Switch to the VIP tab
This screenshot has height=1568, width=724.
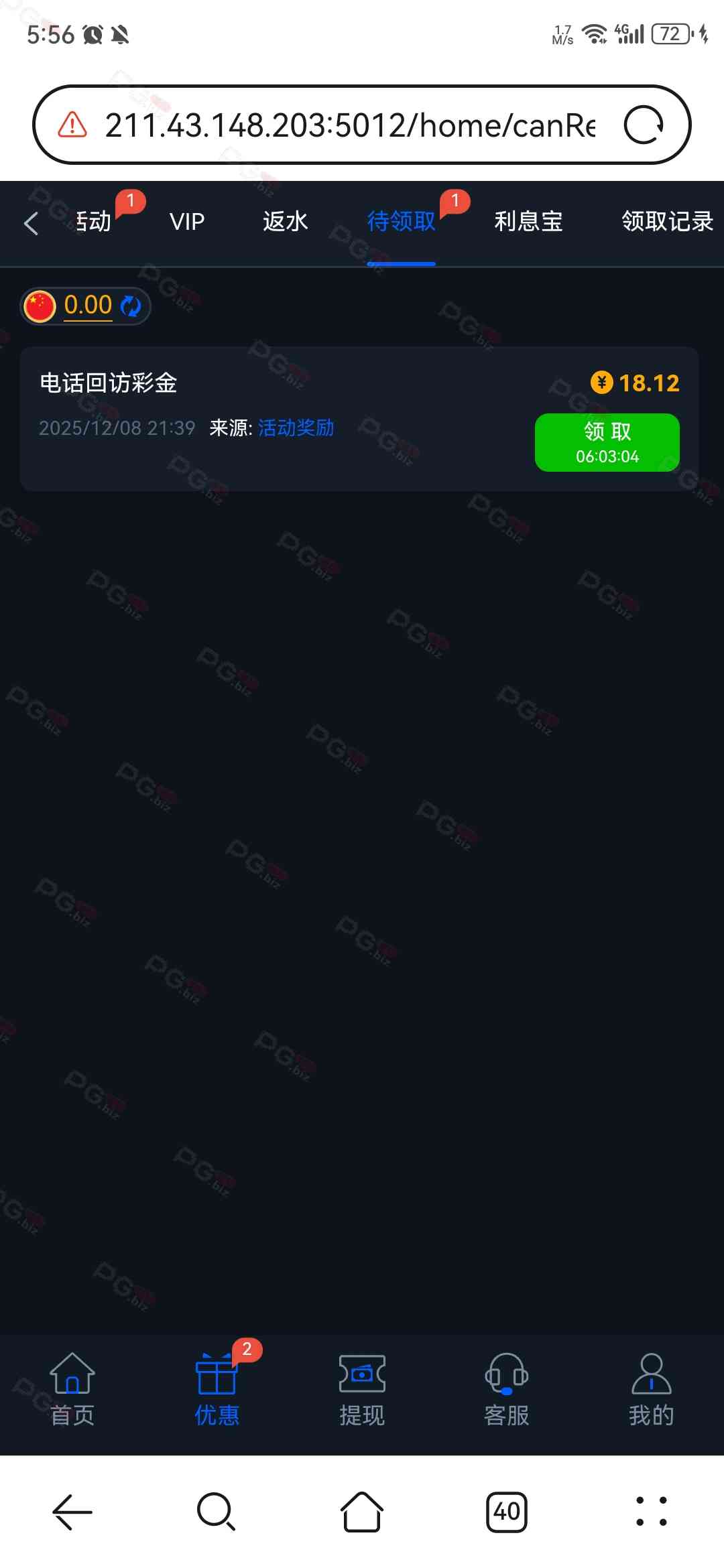(187, 222)
